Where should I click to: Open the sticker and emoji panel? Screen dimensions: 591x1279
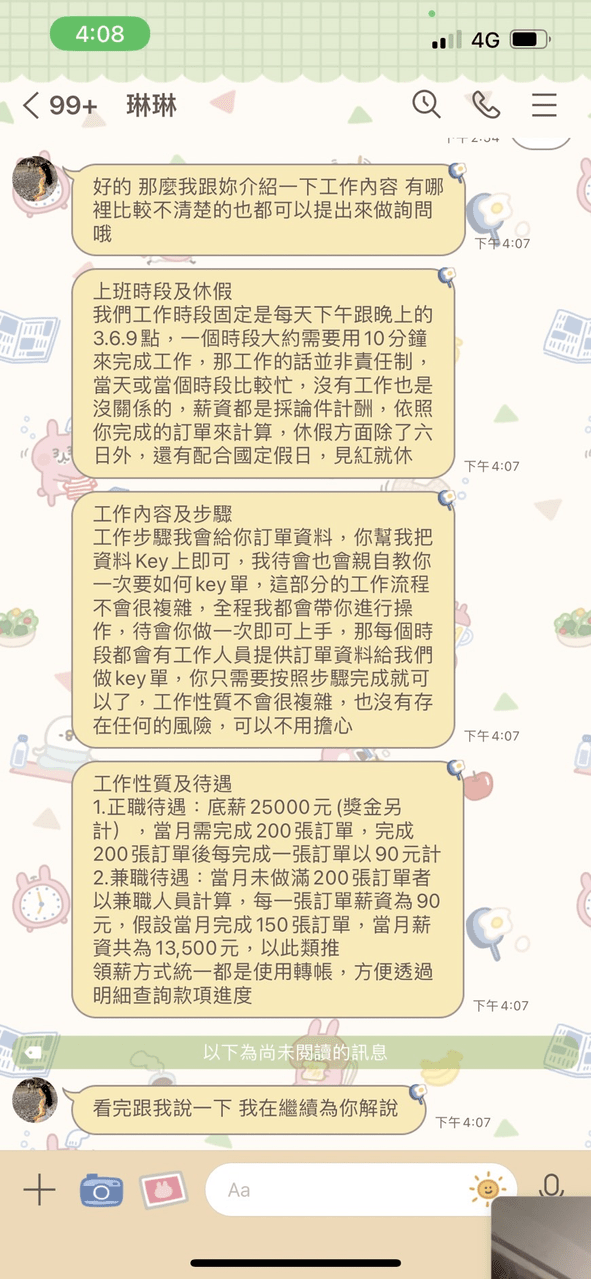tap(486, 1189)
